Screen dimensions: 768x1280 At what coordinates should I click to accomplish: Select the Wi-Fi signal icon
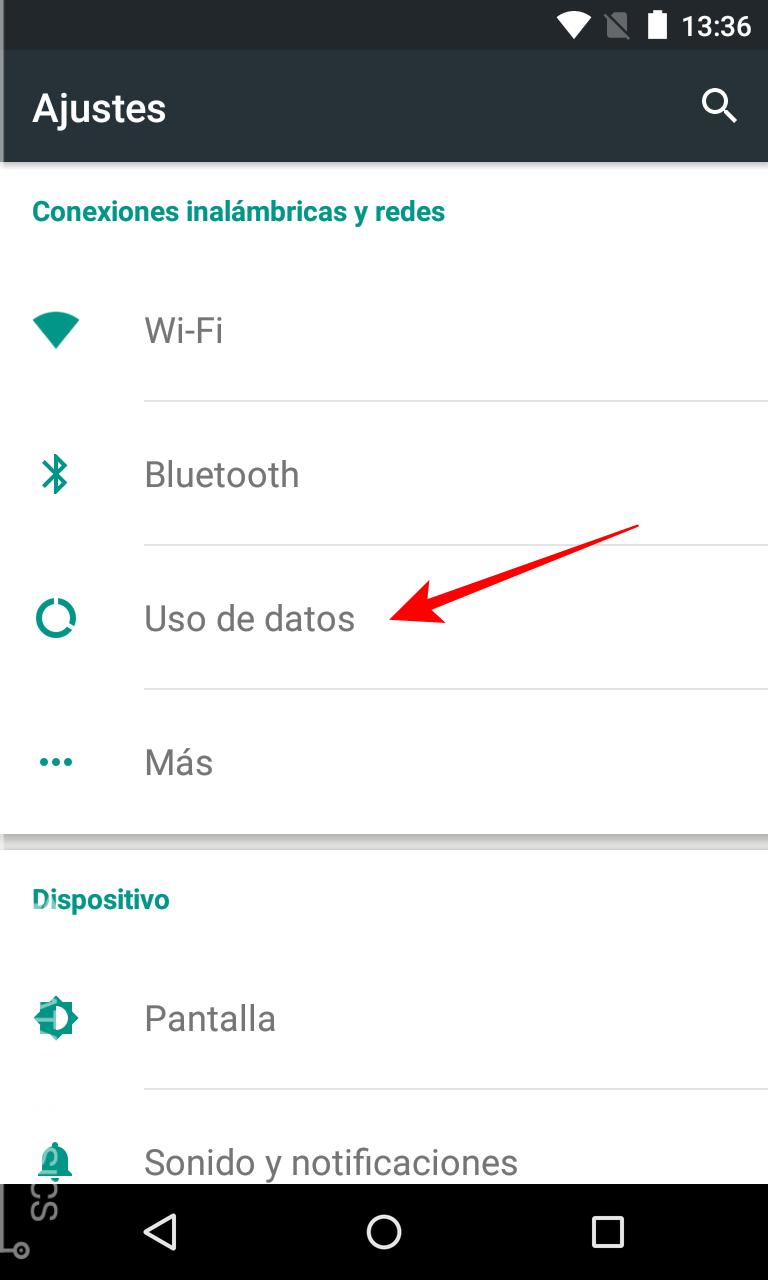[56, 330]
